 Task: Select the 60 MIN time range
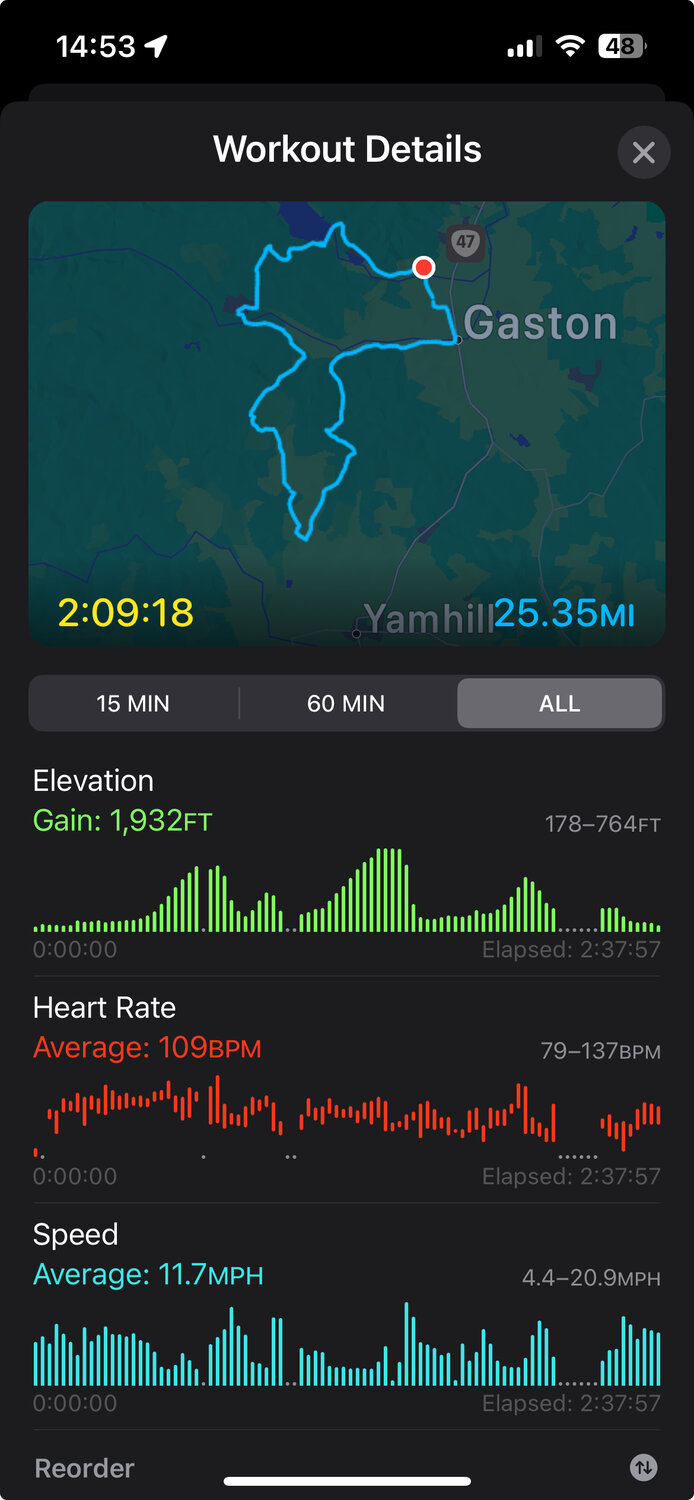click(x=346, y=704)
